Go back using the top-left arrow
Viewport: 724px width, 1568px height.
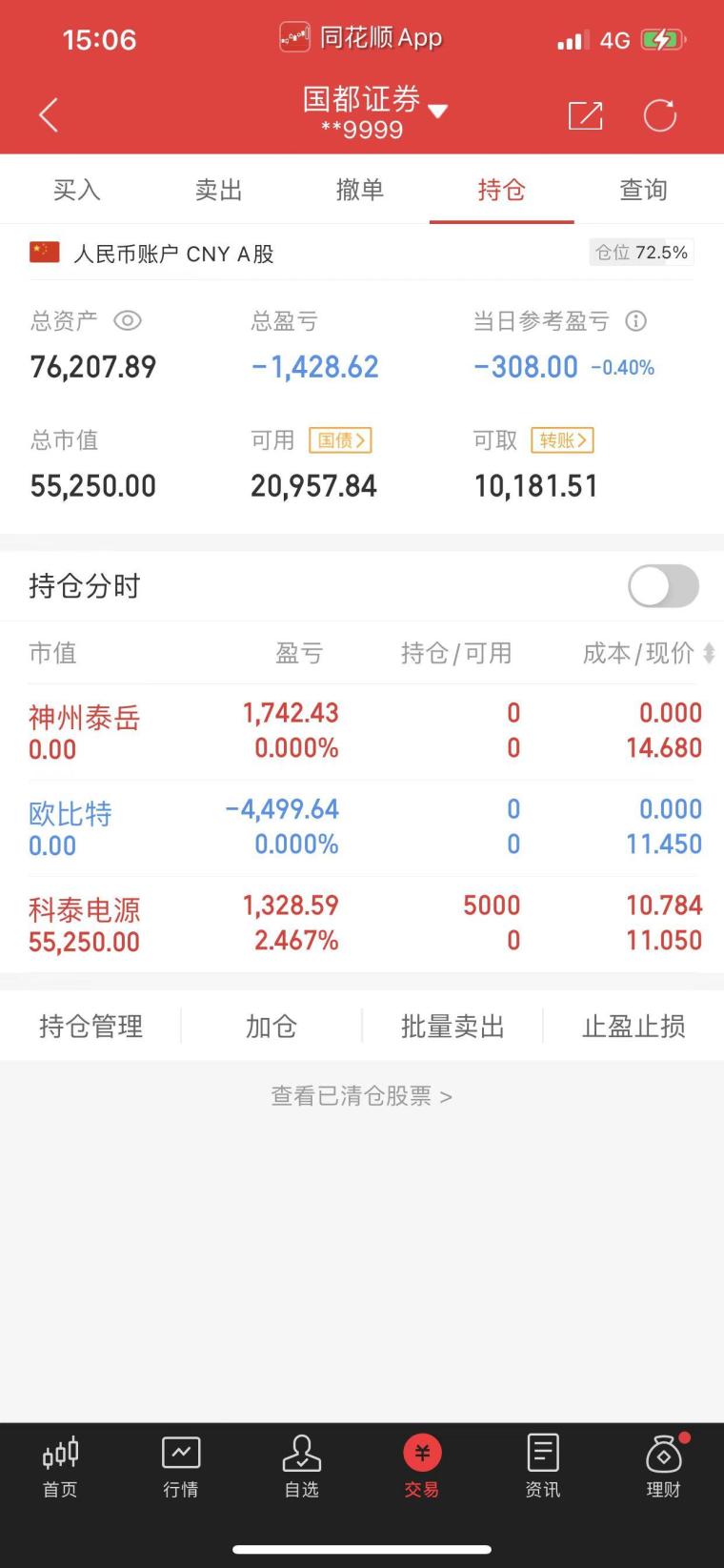[x=49, y=115]
